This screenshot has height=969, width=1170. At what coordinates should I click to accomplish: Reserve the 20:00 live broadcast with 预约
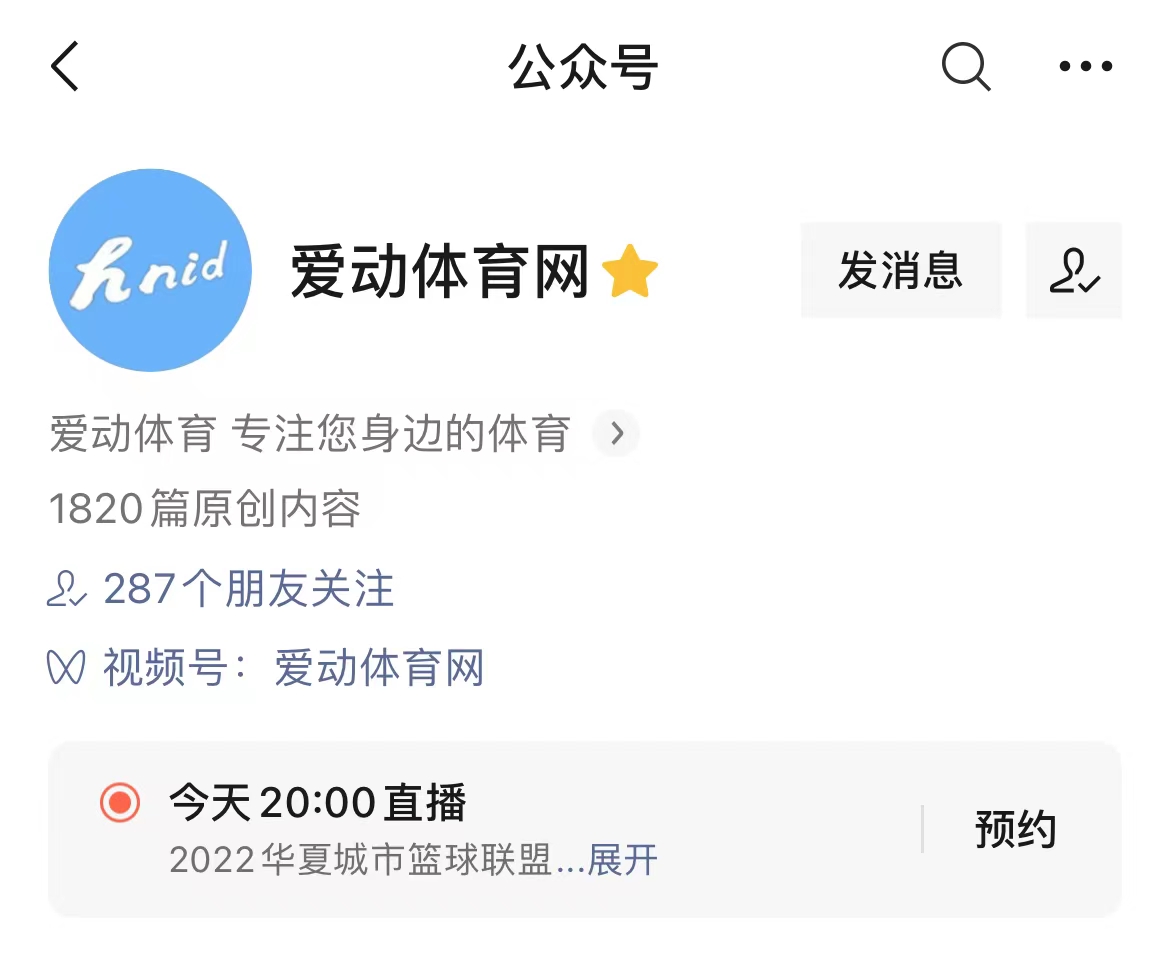coord(1015,830)
